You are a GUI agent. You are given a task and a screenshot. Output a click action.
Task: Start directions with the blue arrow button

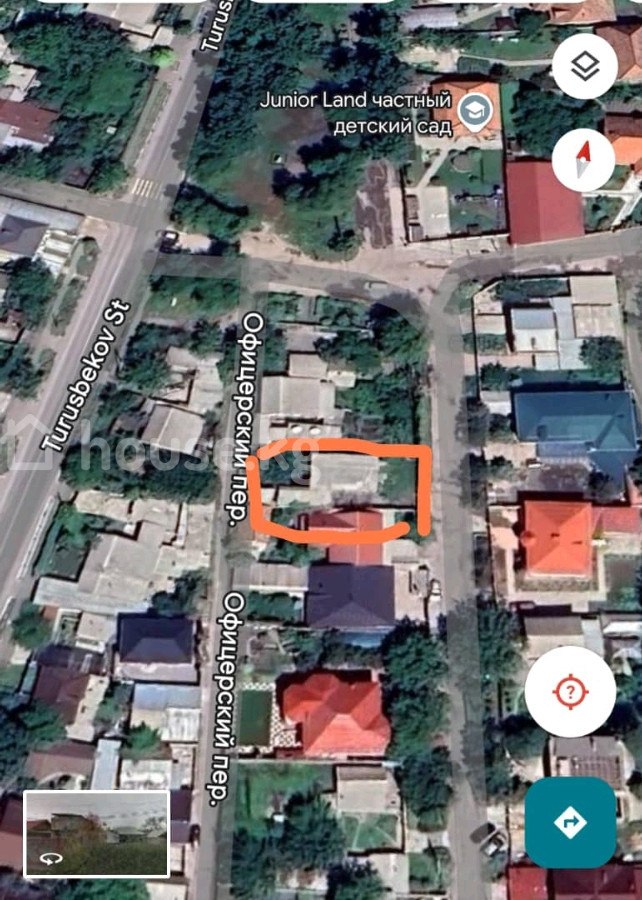pos(570,822)
